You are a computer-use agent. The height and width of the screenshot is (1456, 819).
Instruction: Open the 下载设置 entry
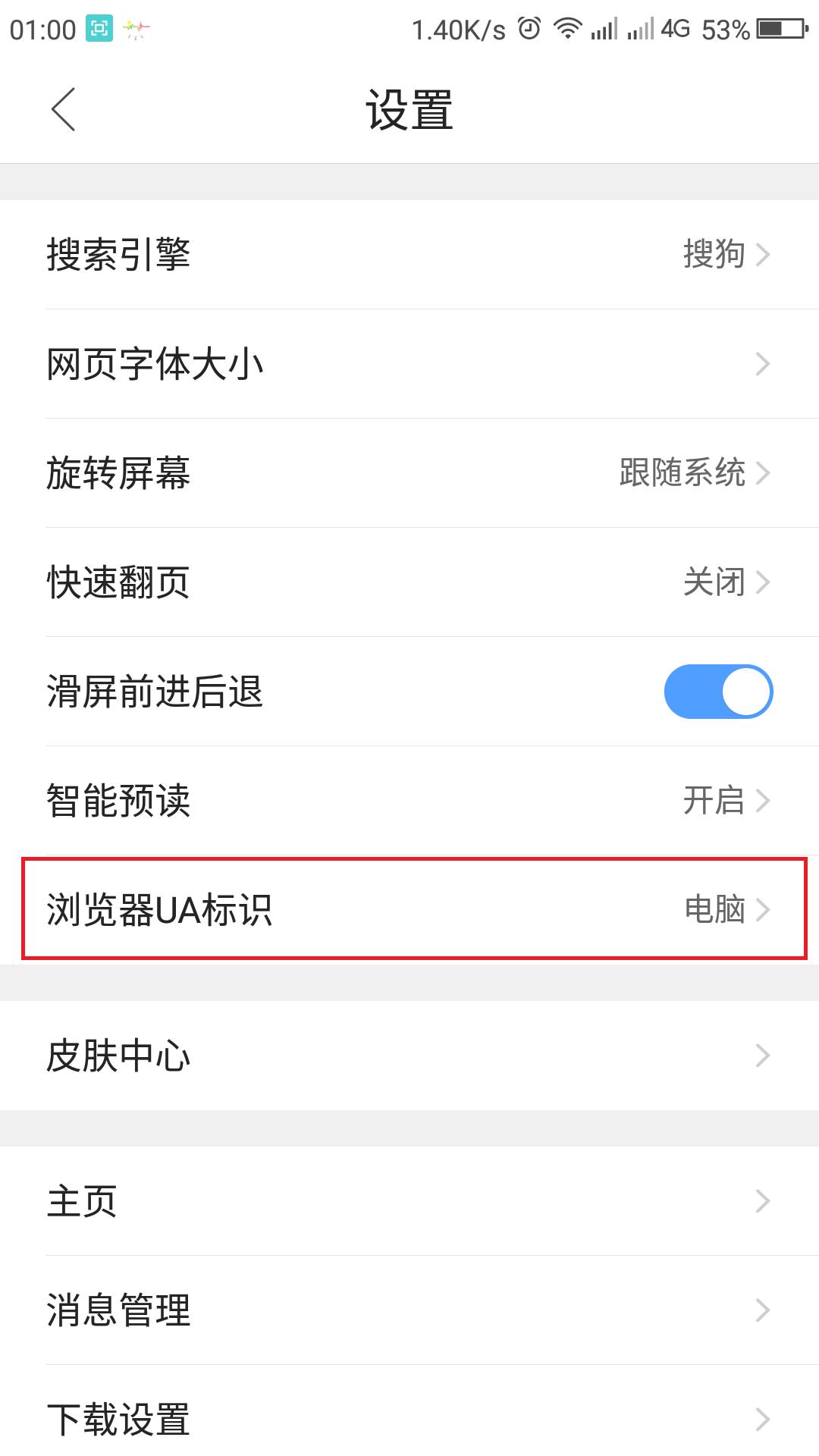coord(409,1418)
